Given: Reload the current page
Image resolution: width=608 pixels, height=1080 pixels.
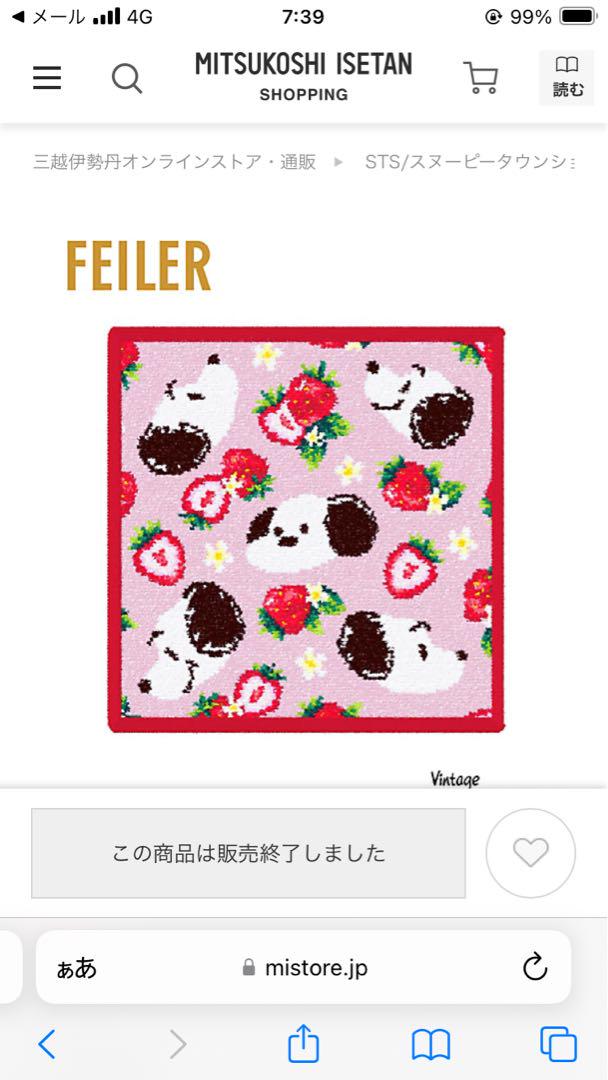Looking at the screenshot, I should tap(535, 967).
